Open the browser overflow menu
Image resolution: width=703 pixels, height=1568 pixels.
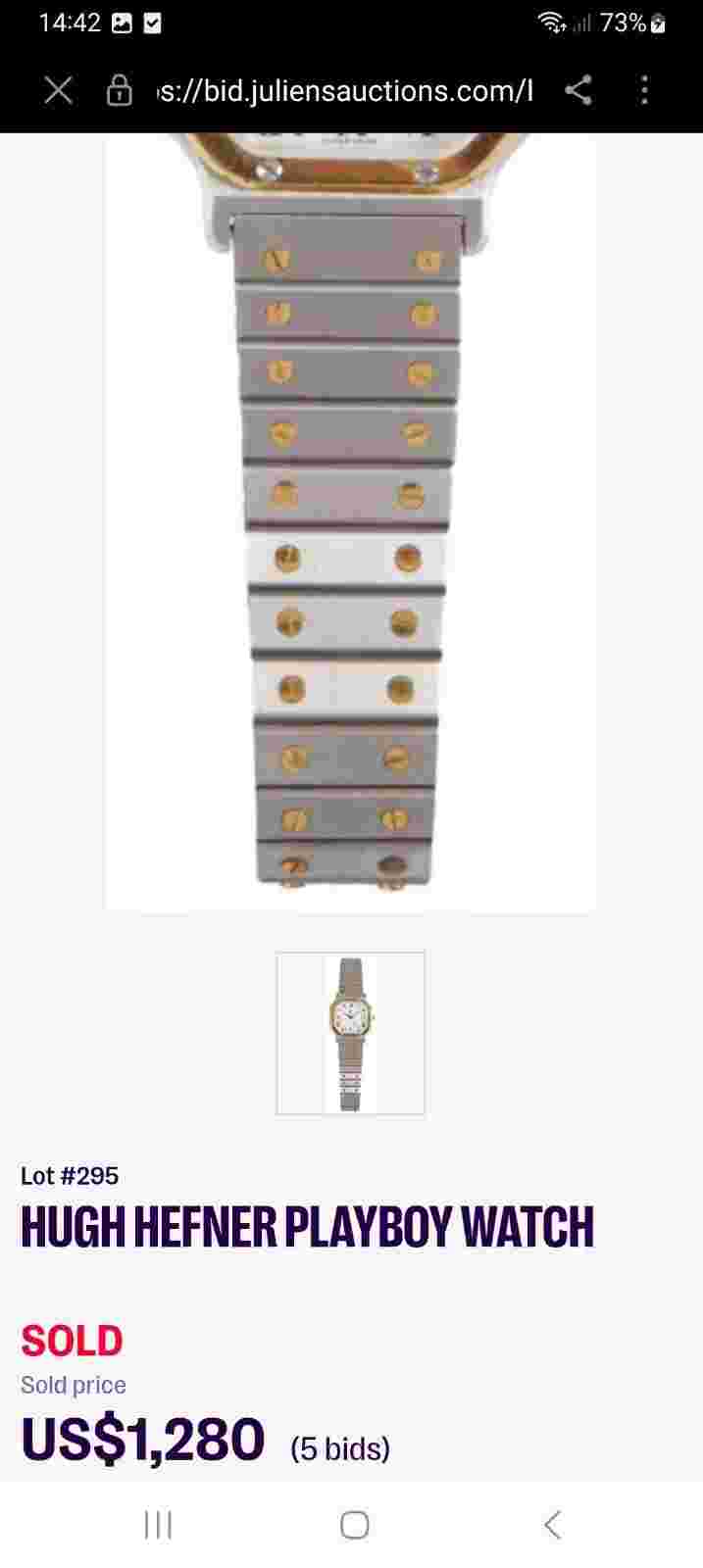pos(644,91)
